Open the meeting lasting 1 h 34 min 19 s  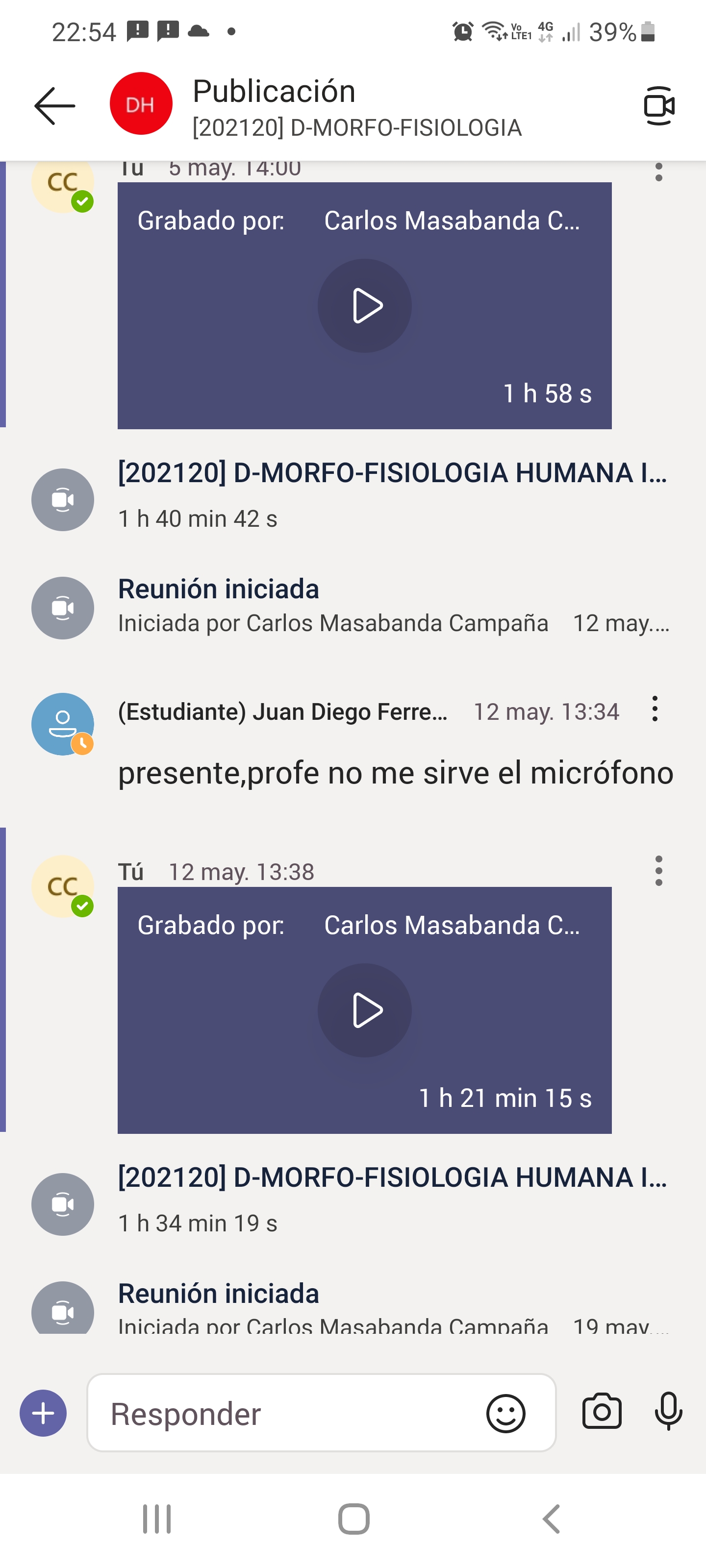(x=392, y=1178)
